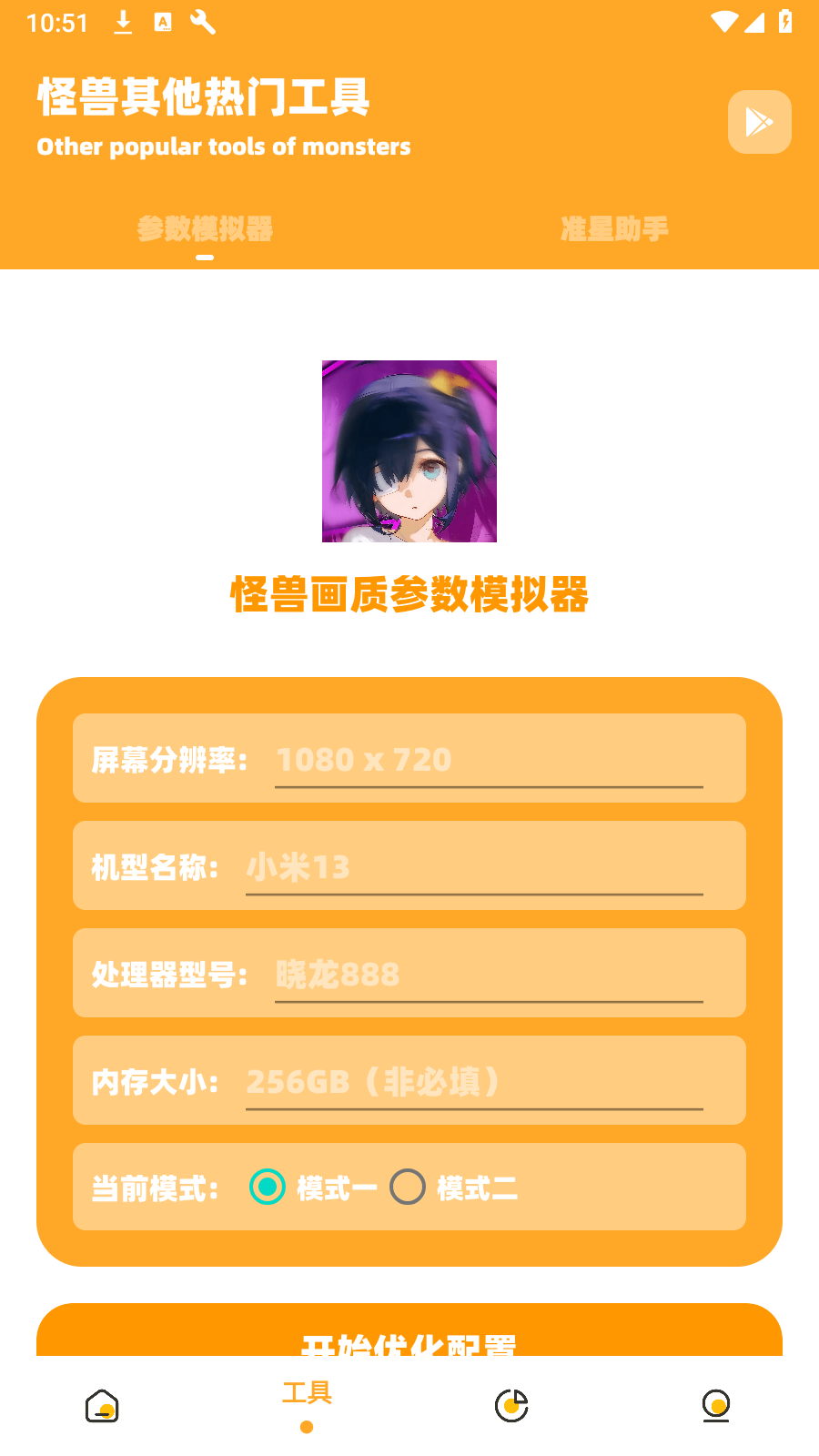
Task: Switch to the 准星助手 tab
Action: click(614, 229)
